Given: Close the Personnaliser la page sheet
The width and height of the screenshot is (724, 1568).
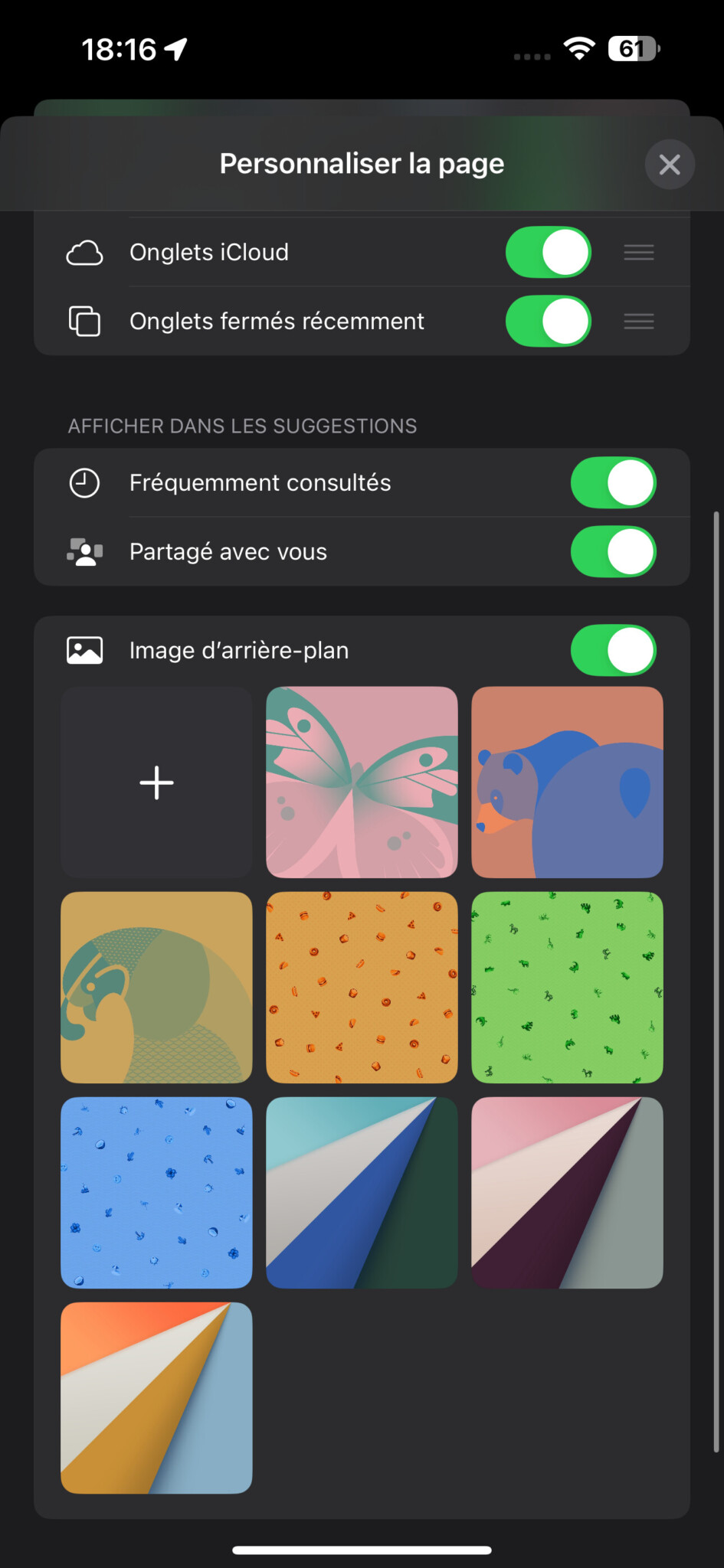Looking at the screenshot, I should pos(669,165).
